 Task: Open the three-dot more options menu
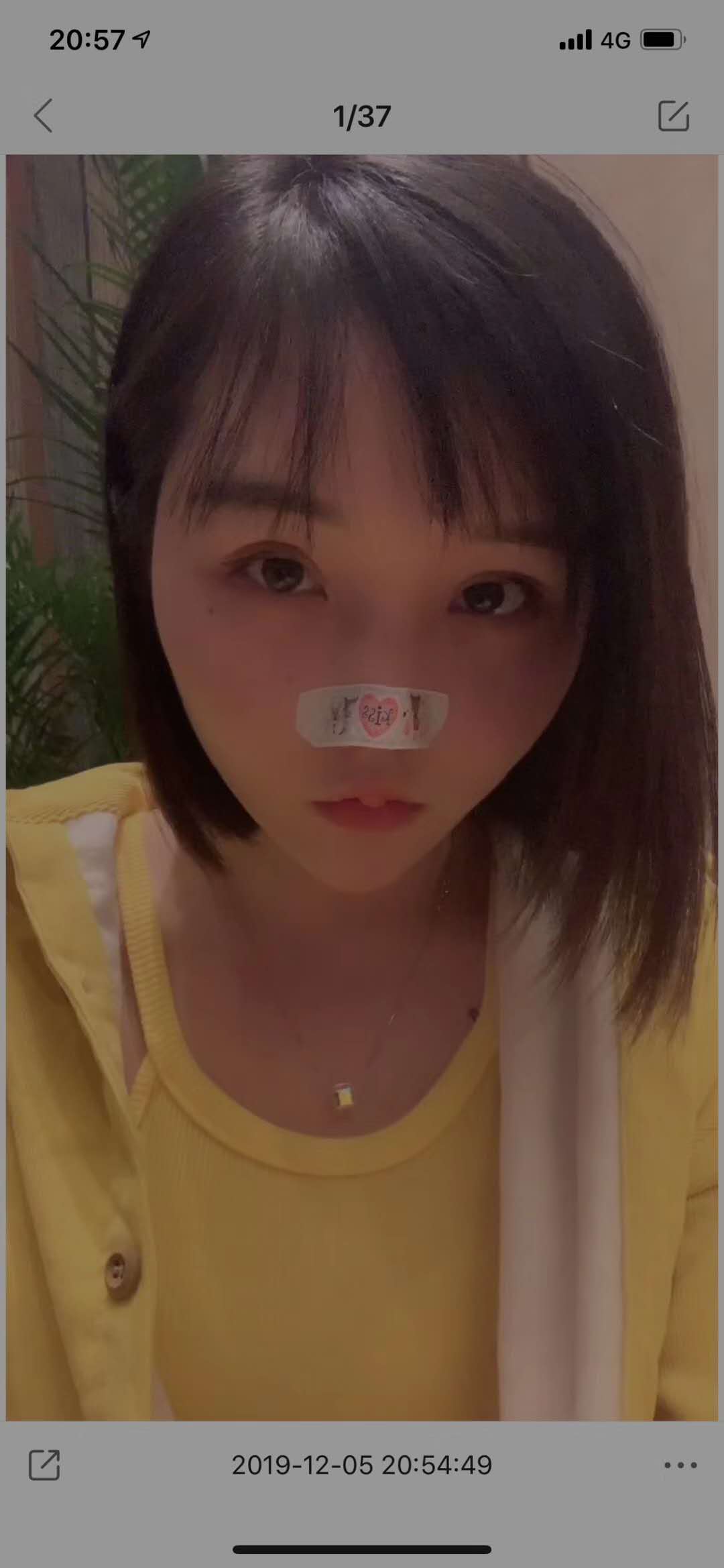coord(680,1465)
